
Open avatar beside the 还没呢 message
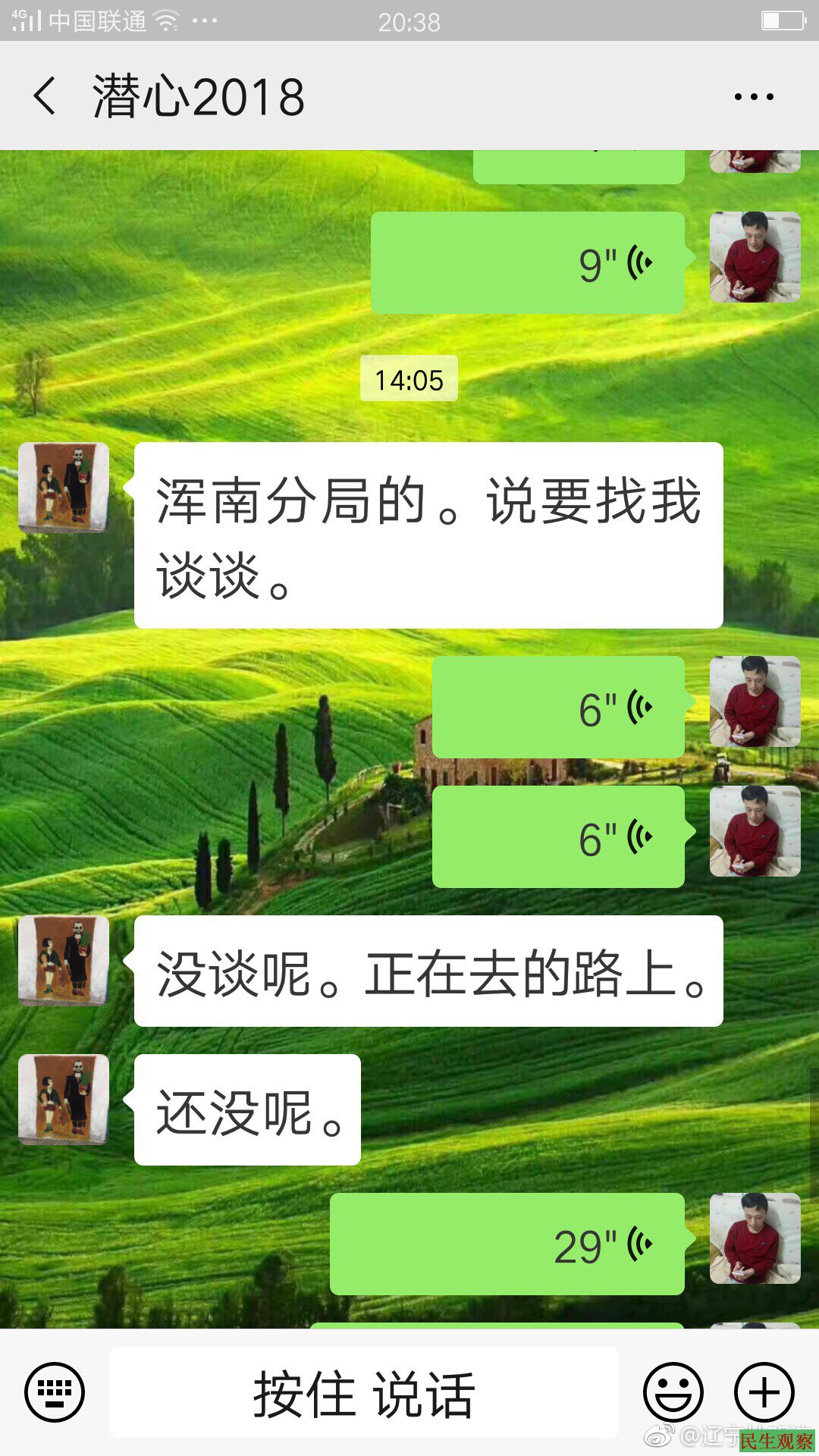[x=64, y=1099]
